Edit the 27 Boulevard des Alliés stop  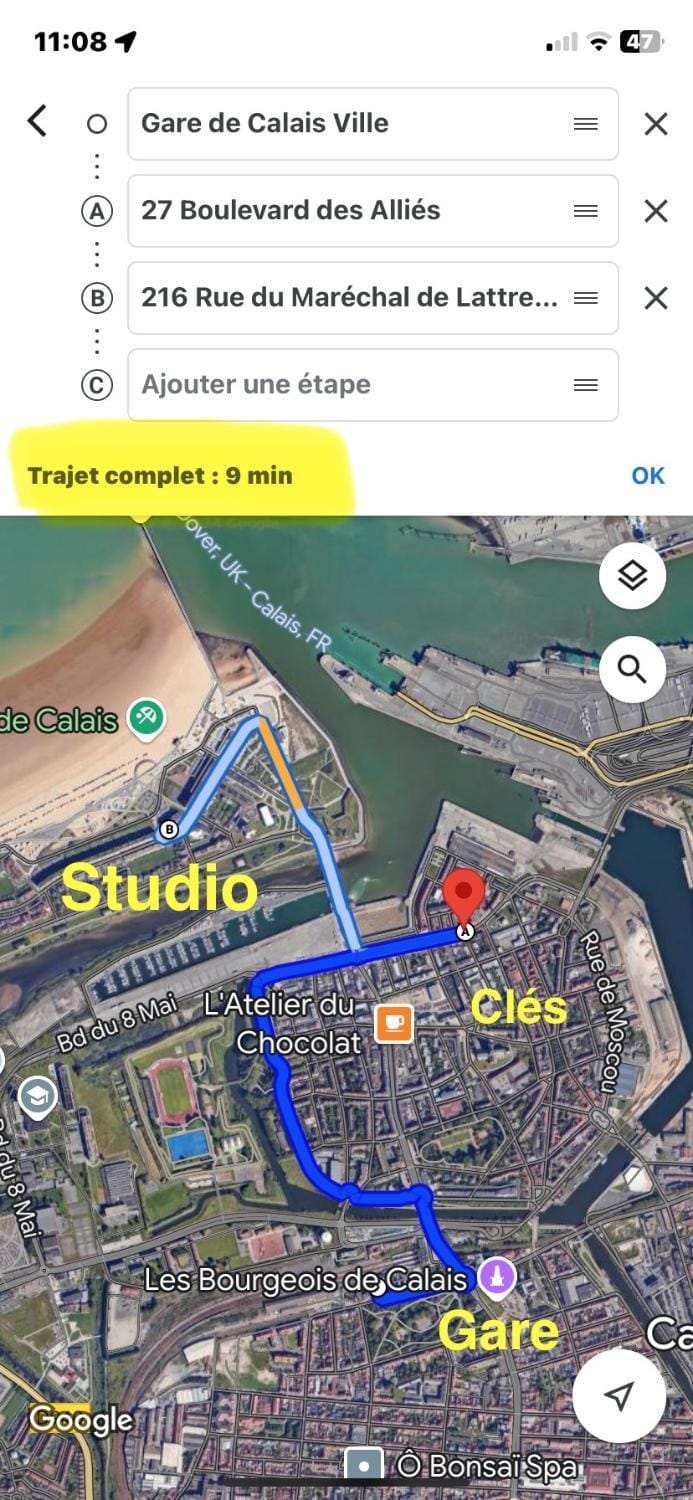click(350, 211)
